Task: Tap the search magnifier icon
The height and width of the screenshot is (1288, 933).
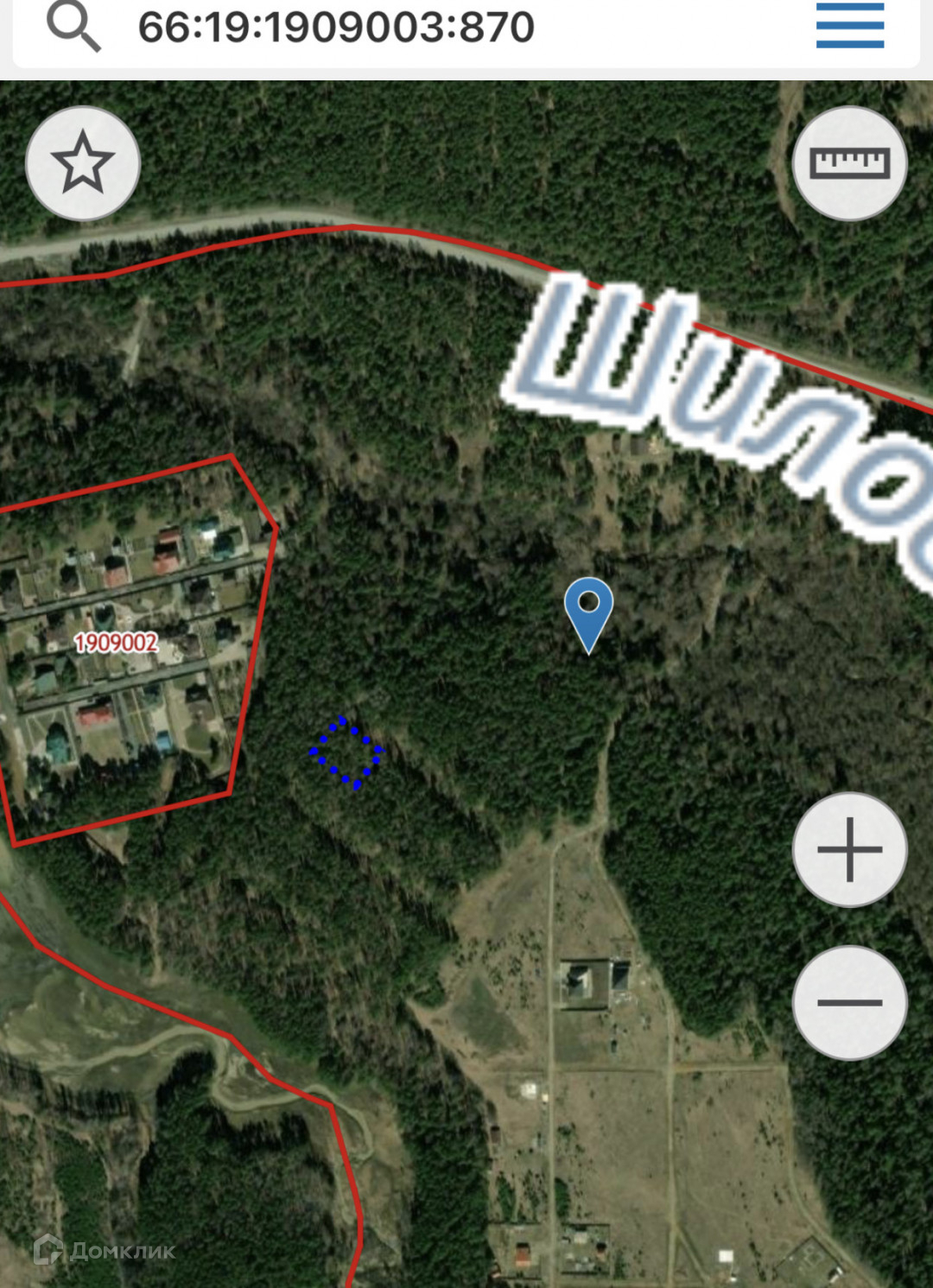Action: coord(73,26)
